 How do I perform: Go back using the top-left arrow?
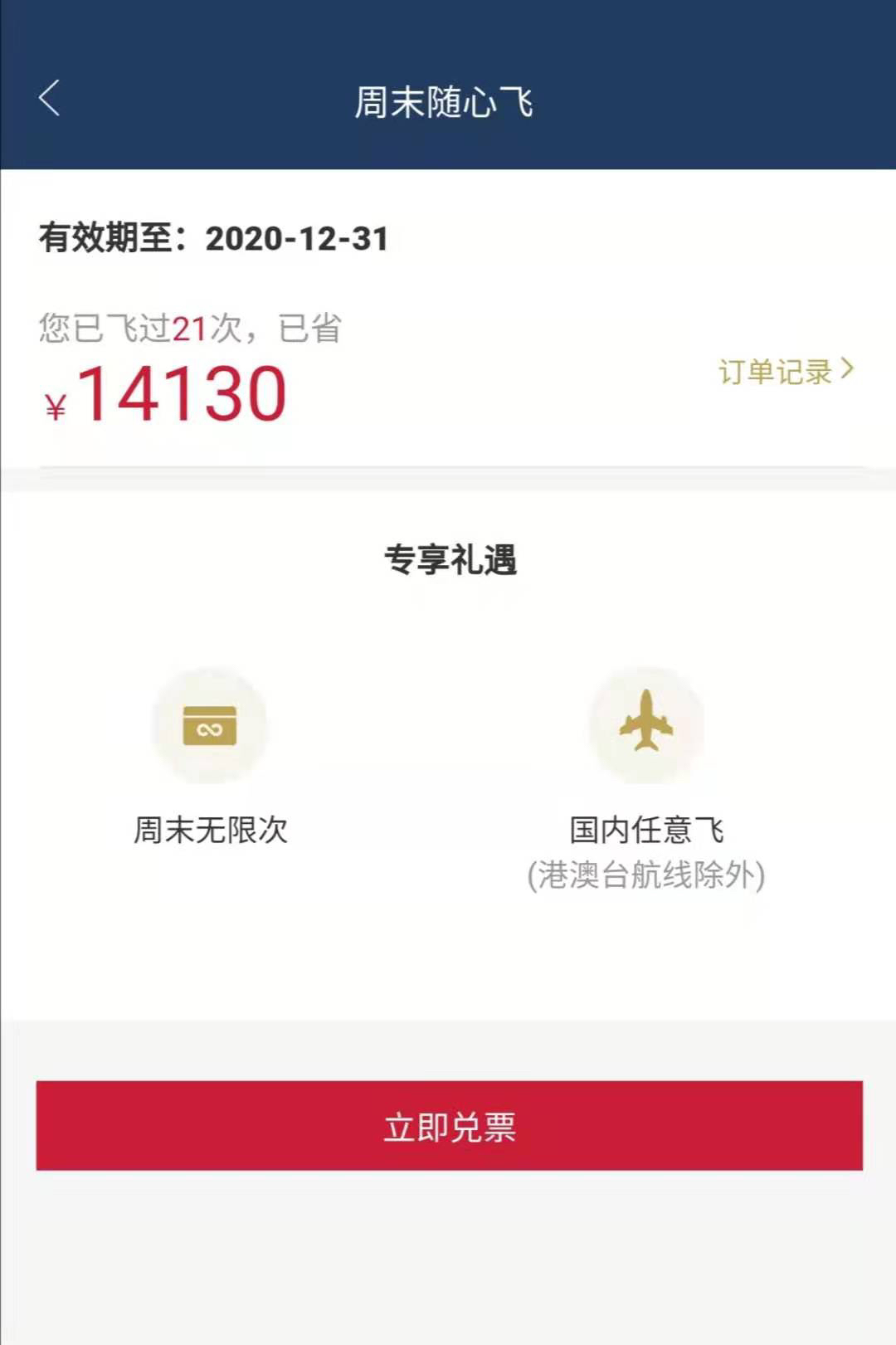click(x=50, y=99)
